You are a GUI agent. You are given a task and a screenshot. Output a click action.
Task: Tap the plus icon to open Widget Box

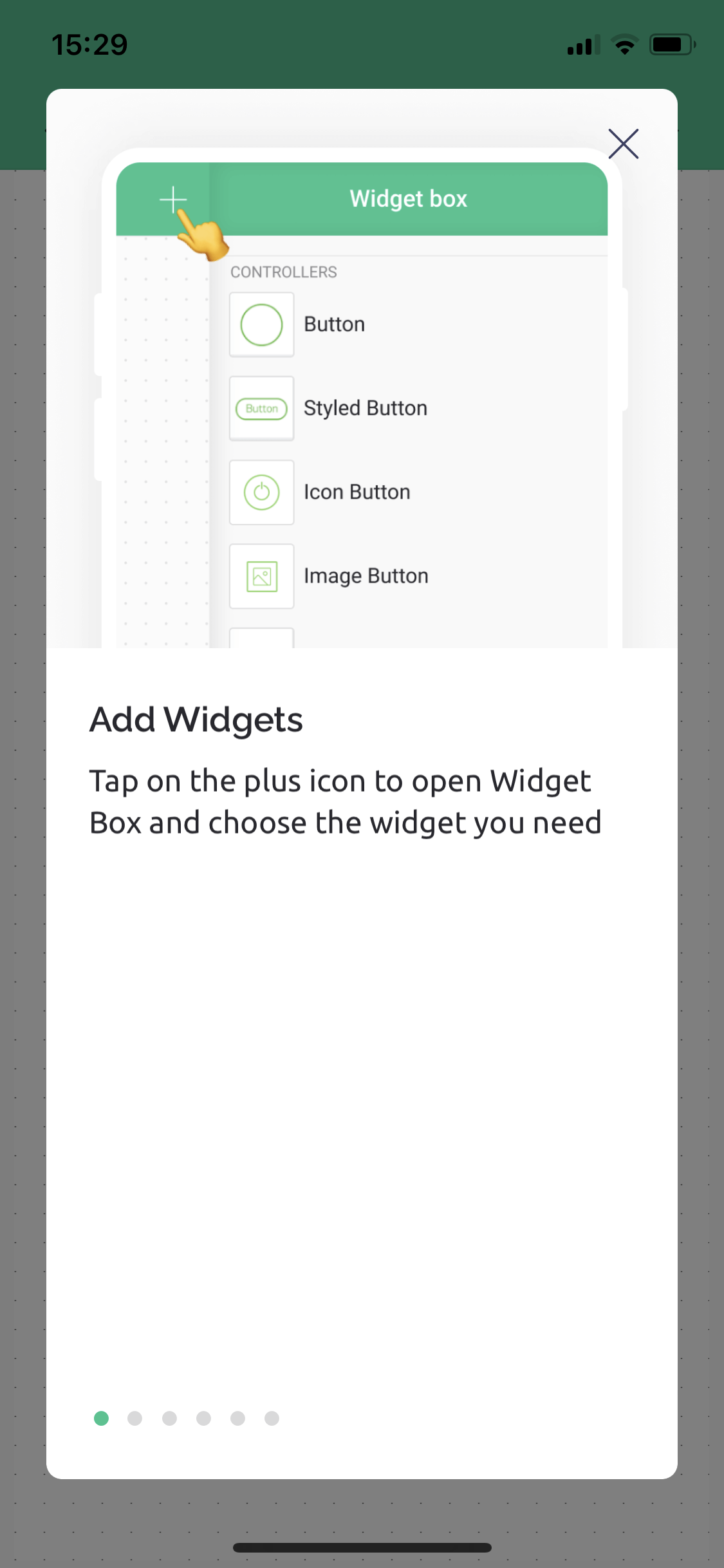(174, 200)
